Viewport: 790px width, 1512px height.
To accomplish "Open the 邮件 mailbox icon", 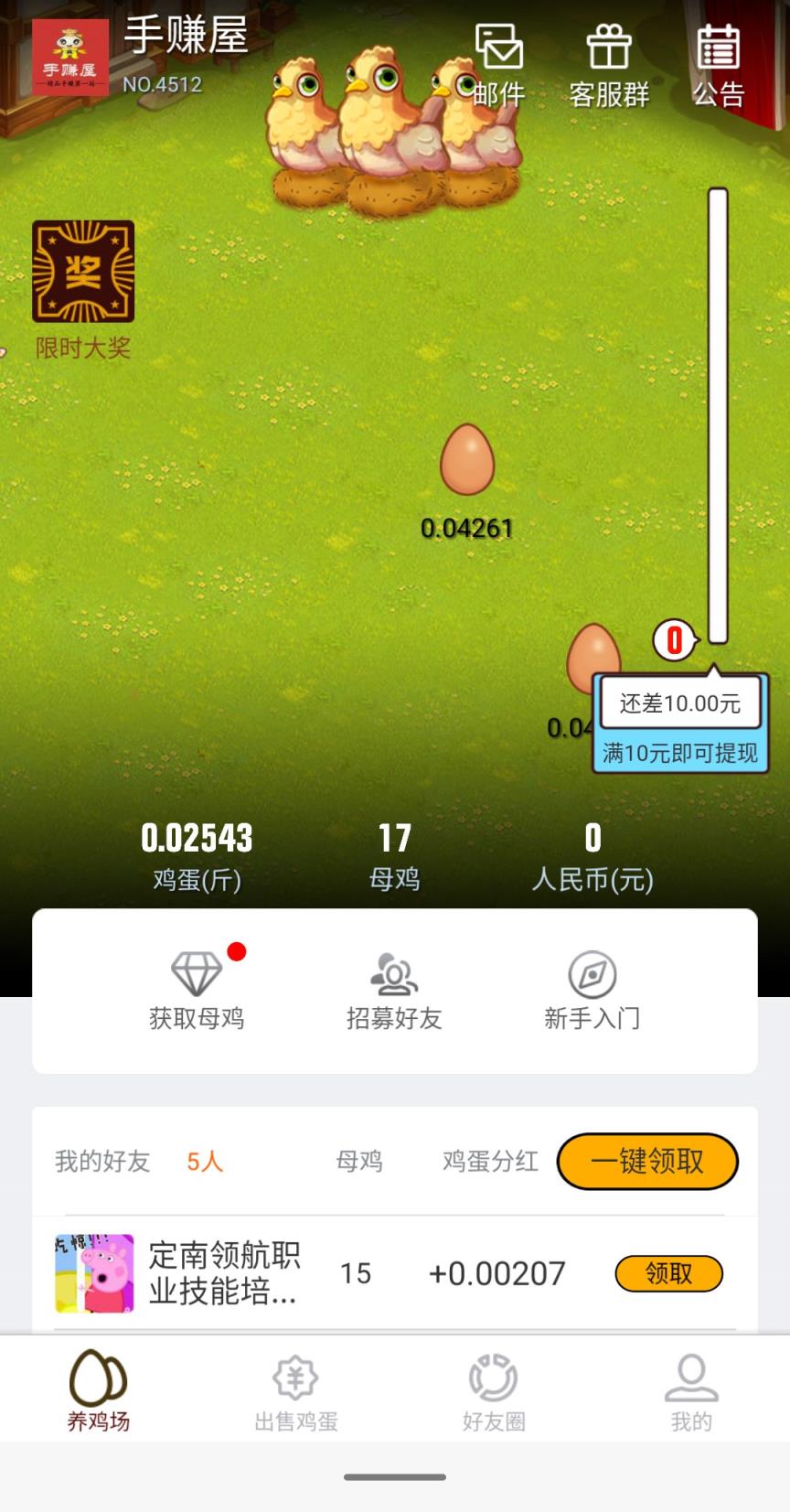I will click(499, 64).
